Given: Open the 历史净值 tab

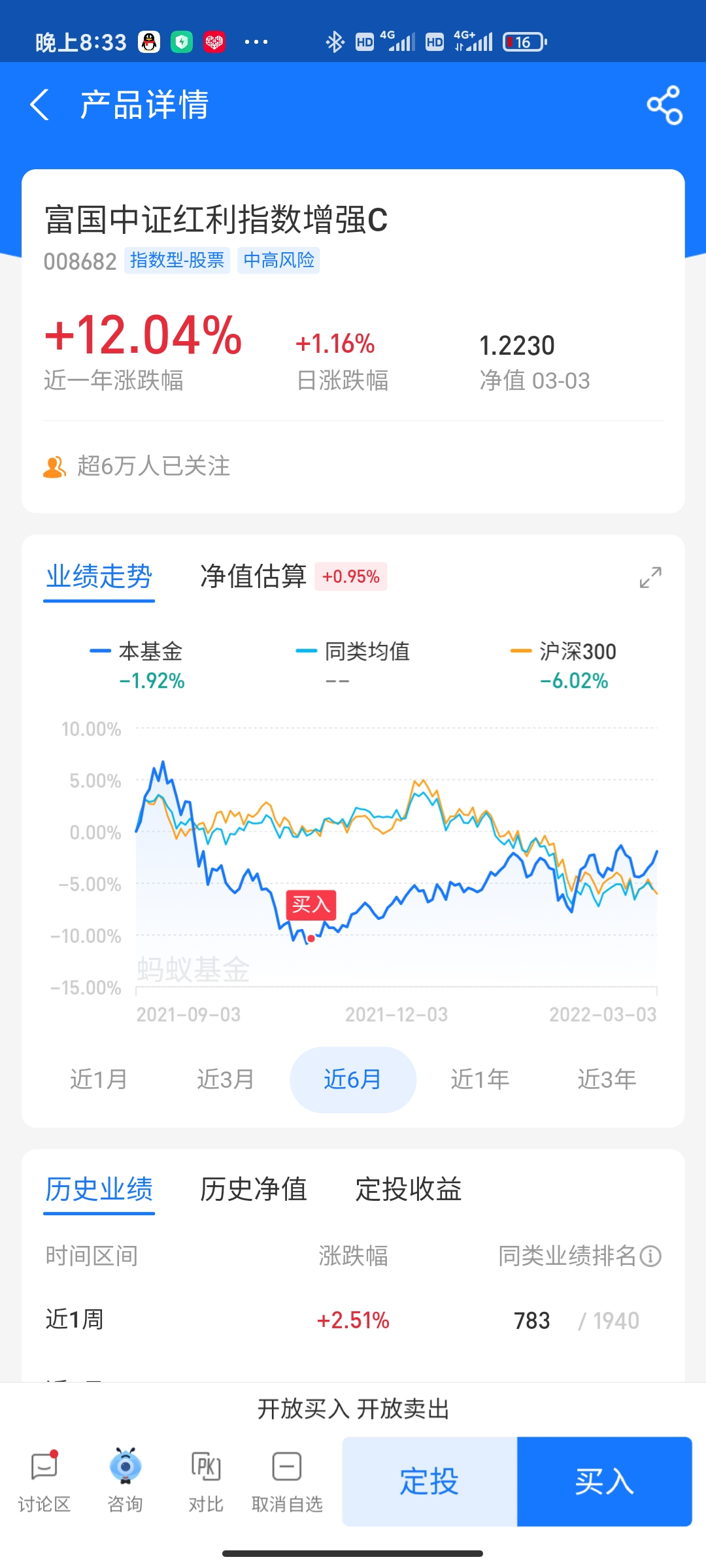Looking at the screenshot, I should tap(254, 1189).
